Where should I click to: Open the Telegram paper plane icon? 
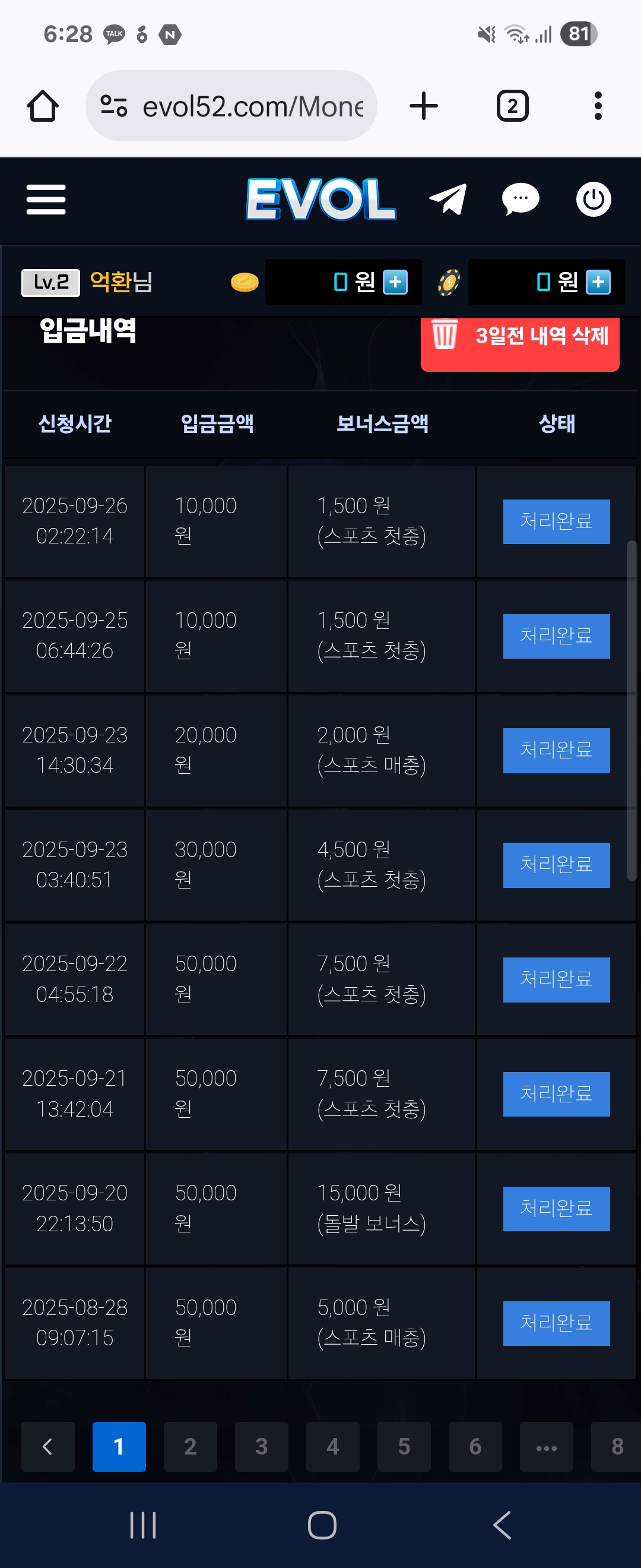(x=448, y=199)
